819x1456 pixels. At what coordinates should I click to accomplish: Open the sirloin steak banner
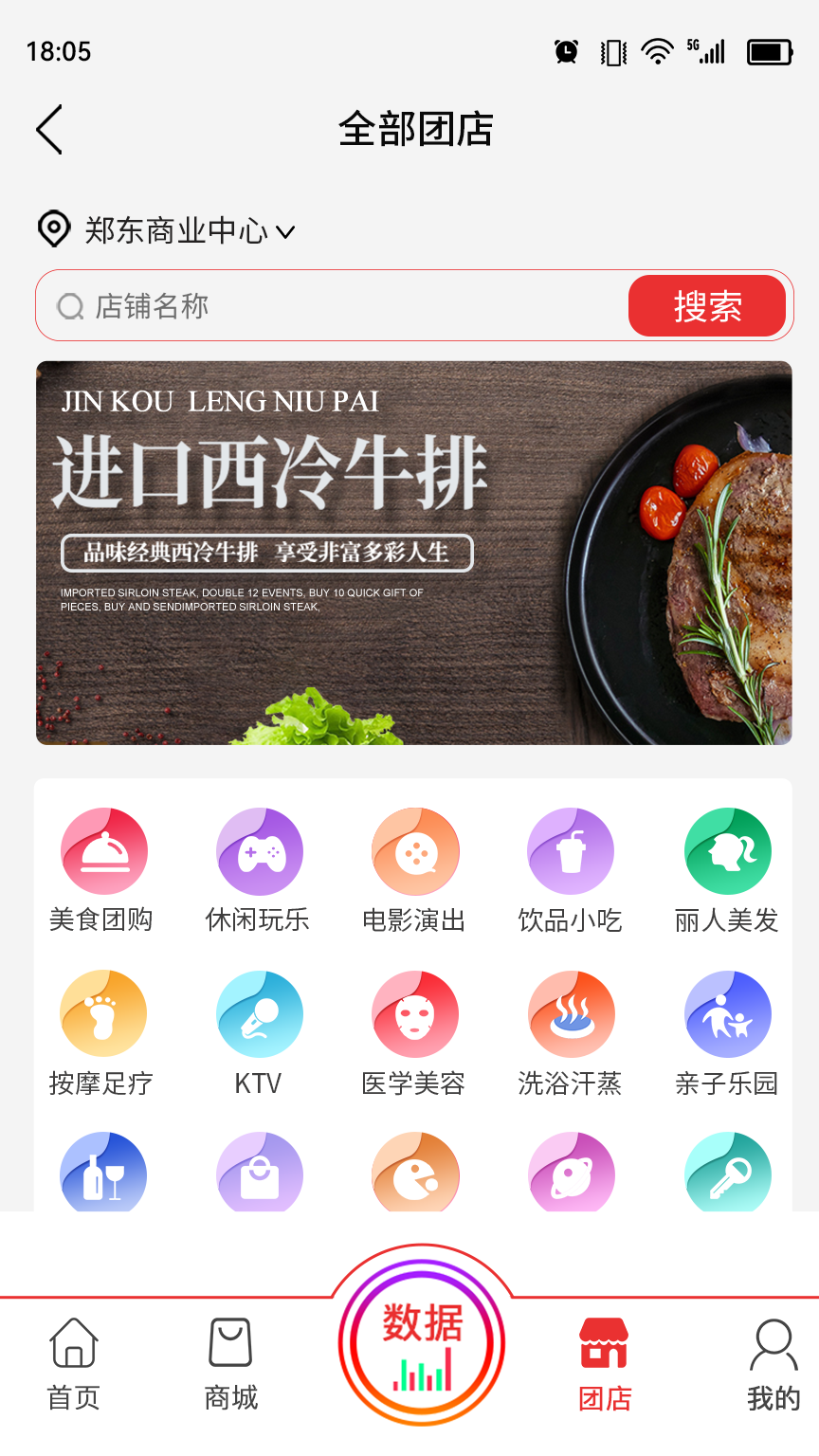tap(413, 552)
